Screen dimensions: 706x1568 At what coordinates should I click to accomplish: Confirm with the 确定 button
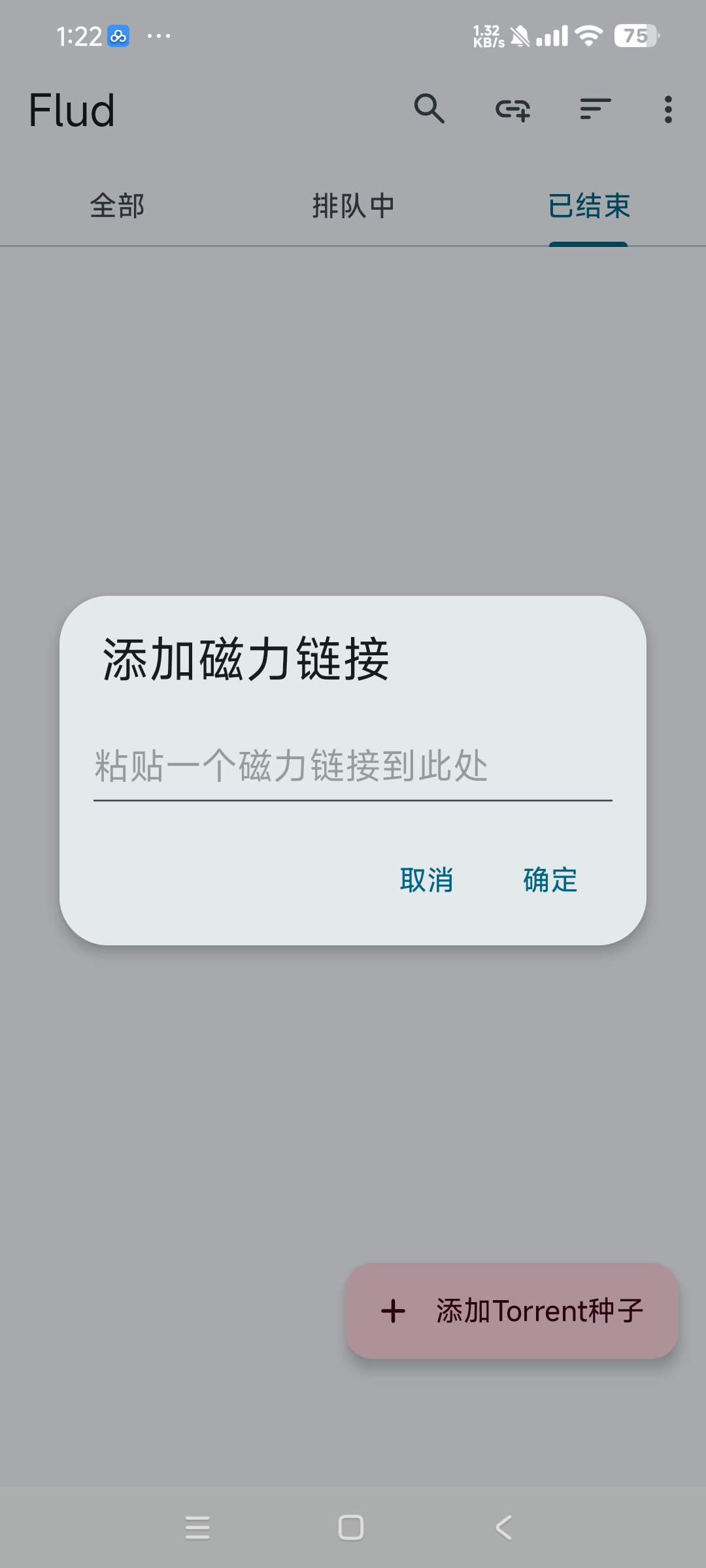(x=550, y=880)
